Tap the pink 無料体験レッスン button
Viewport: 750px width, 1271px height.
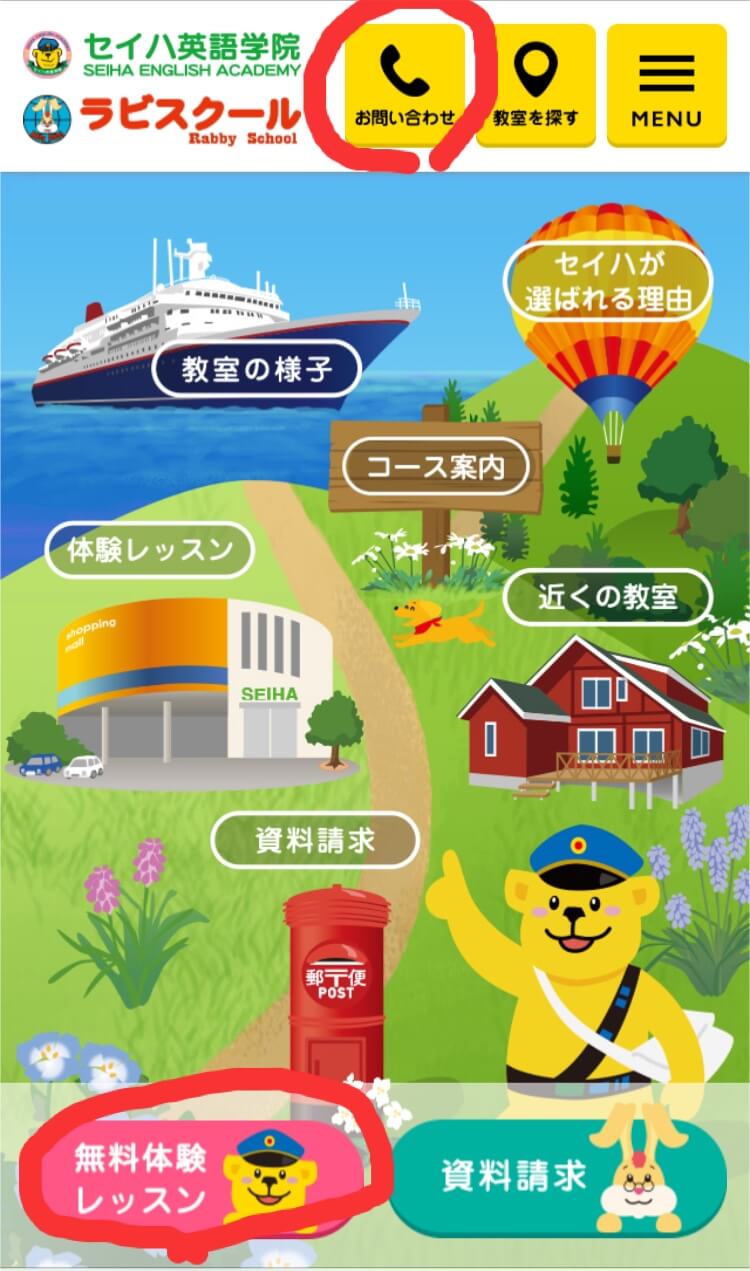tap(190, 1177)
